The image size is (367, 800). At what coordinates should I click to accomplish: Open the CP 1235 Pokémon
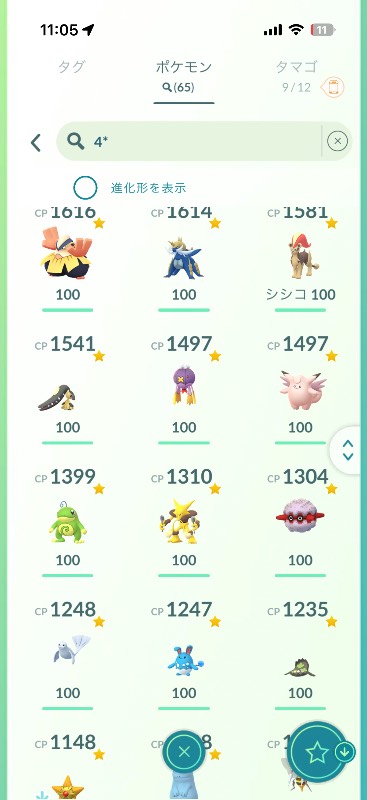click(x=300, y=655)
